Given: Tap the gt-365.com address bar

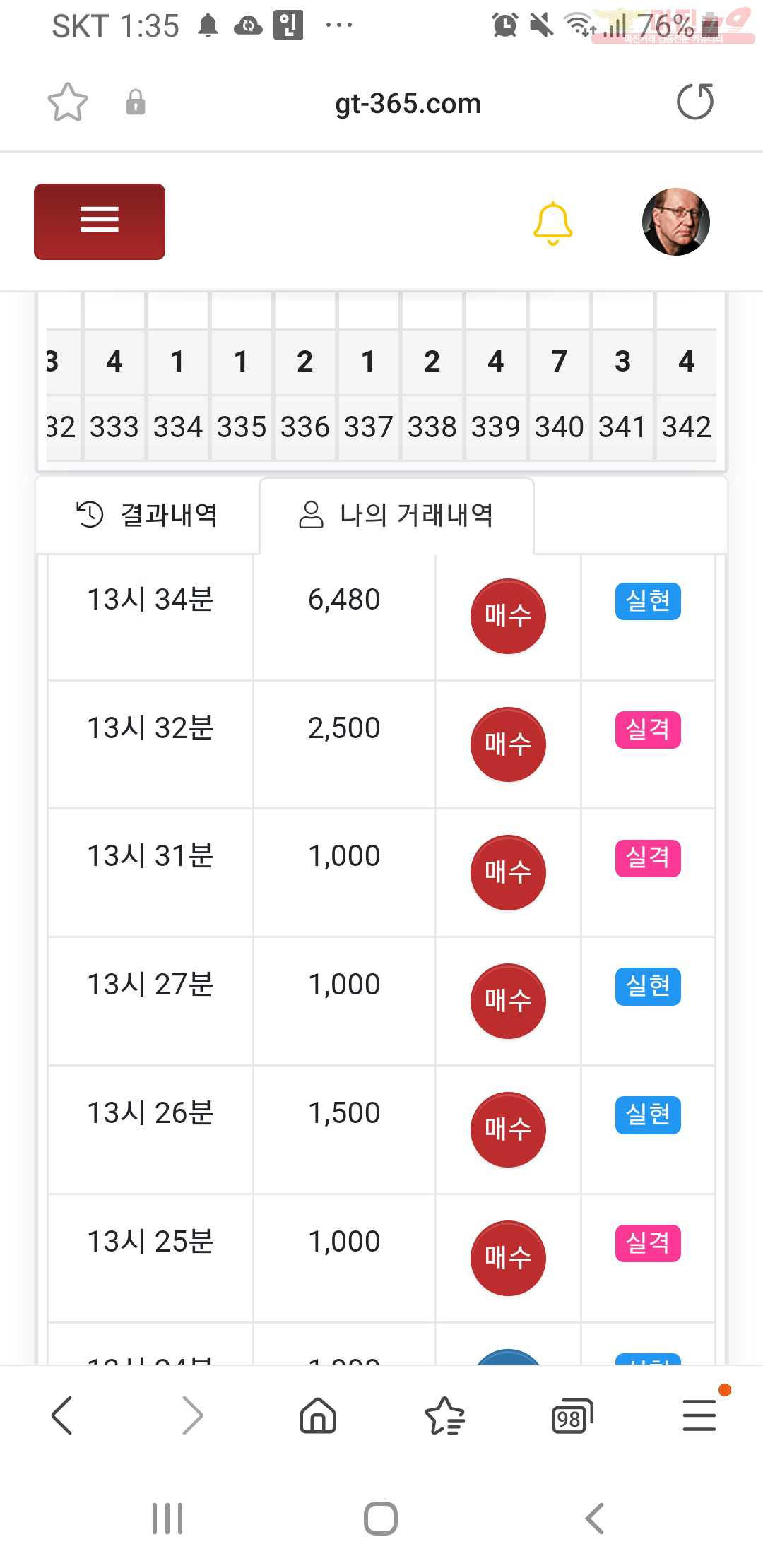Looking at the screenshot, I should pyautogui.click(x=408, y=104).
